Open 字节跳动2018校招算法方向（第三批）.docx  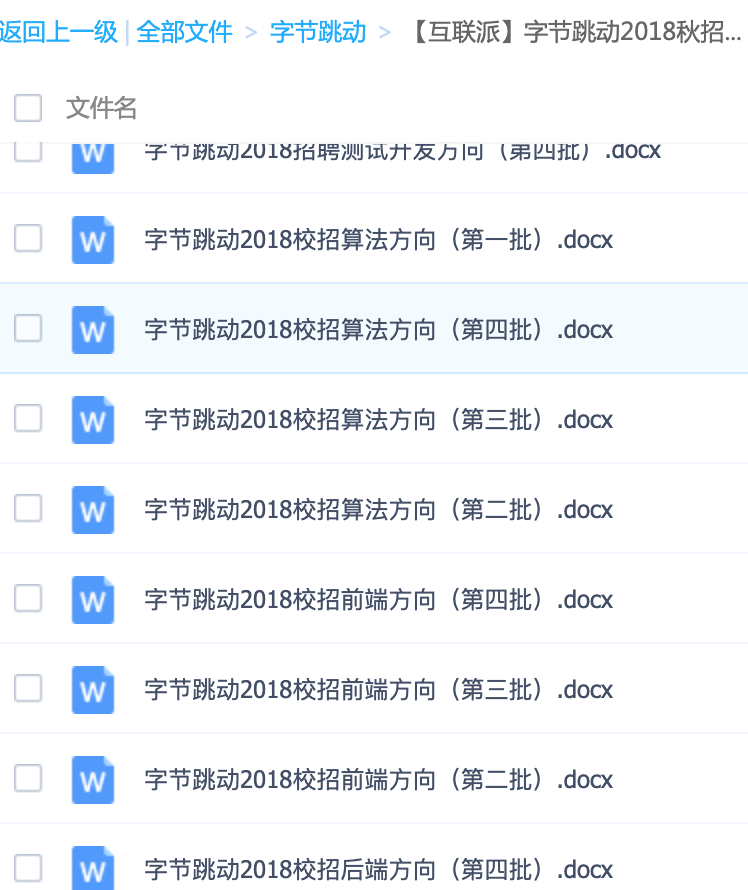click(378, 420)
